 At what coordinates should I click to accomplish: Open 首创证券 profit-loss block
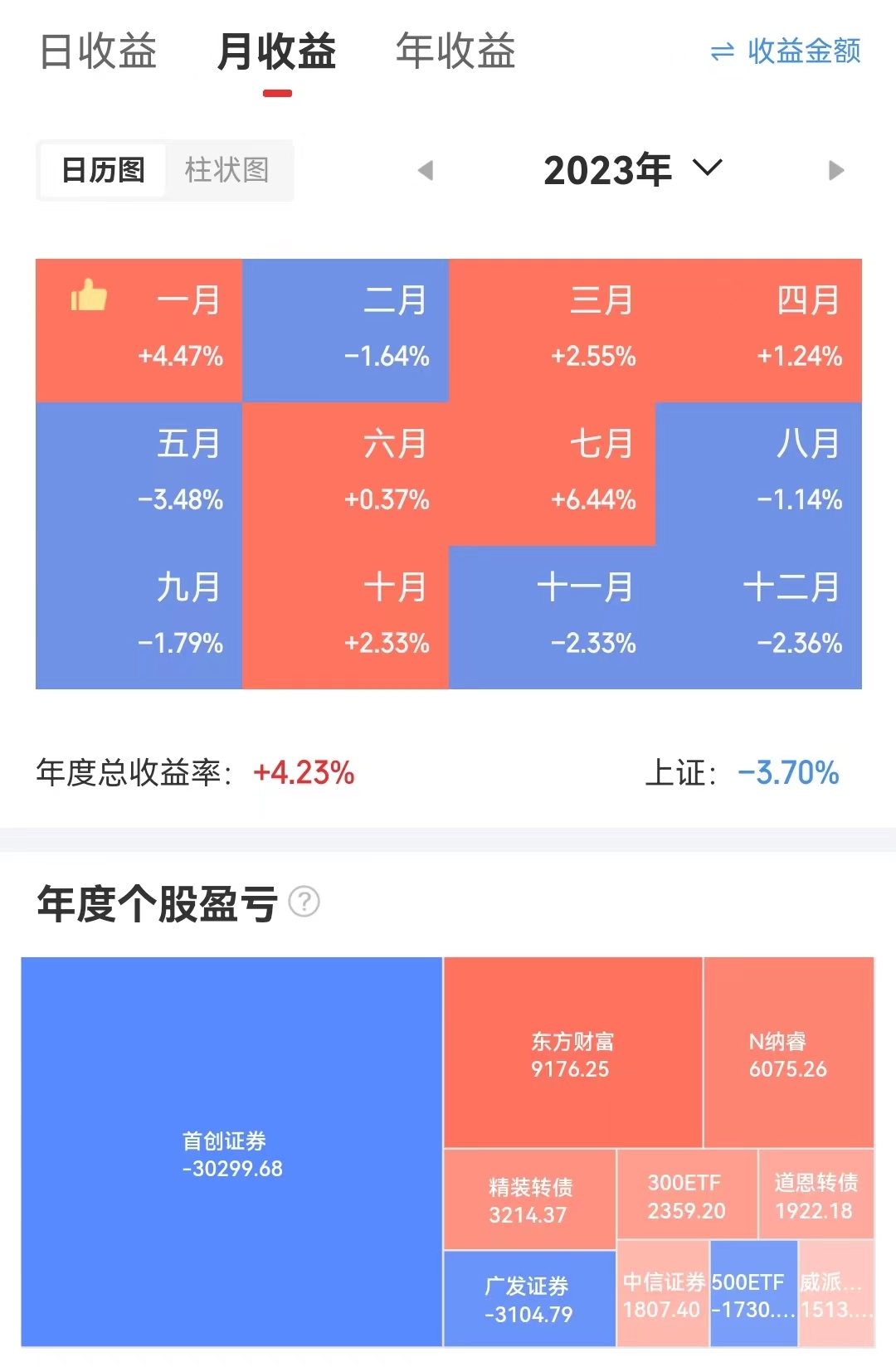coord(231,1153)
